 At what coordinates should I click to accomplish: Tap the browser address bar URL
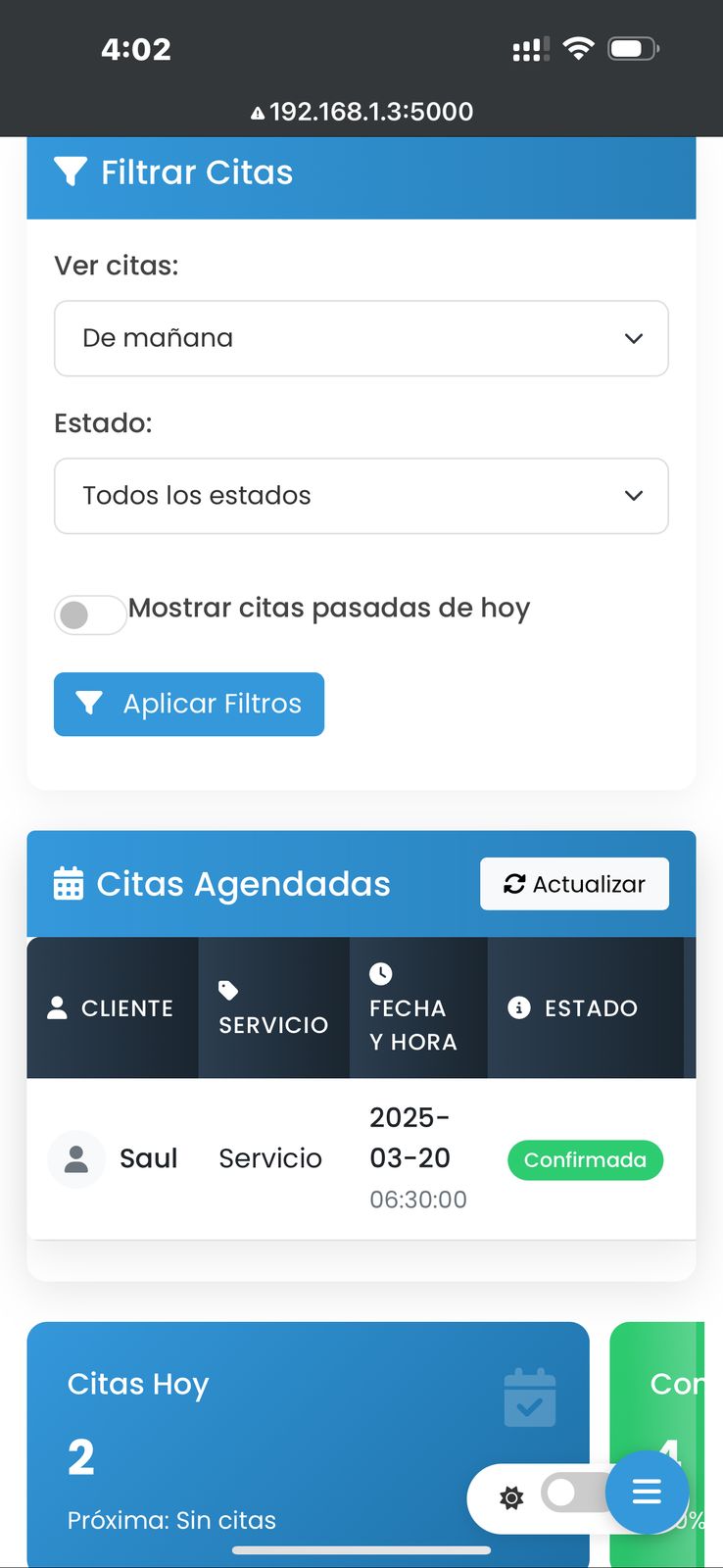[x=361, y=112]
